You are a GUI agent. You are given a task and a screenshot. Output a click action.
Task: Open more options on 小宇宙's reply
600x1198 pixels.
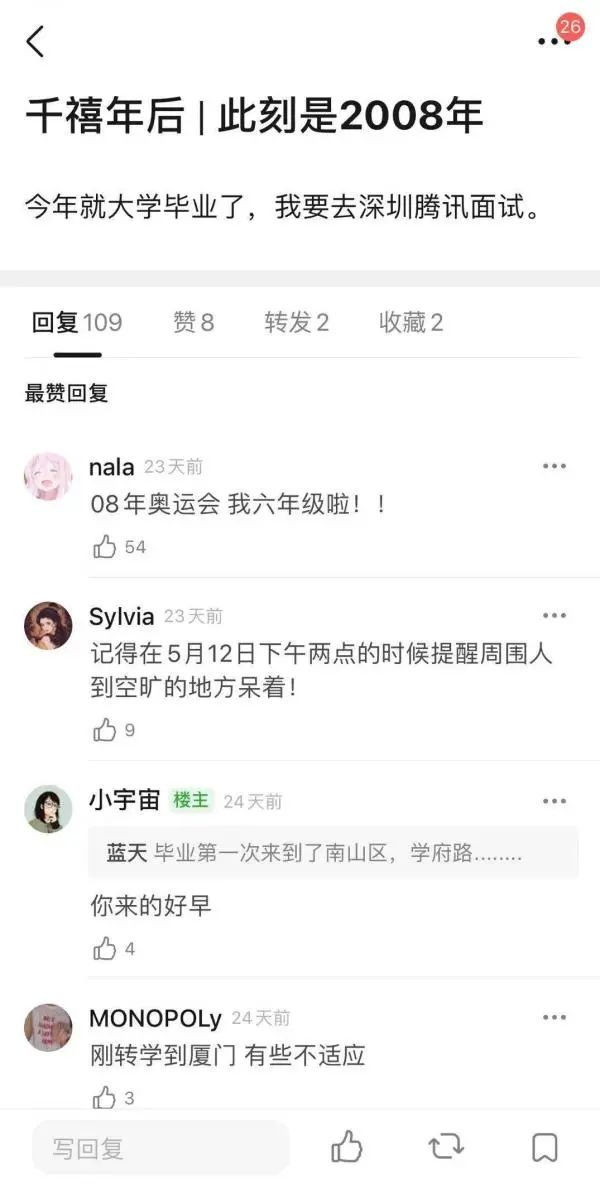pyautogui.click(x=554, y=800)
